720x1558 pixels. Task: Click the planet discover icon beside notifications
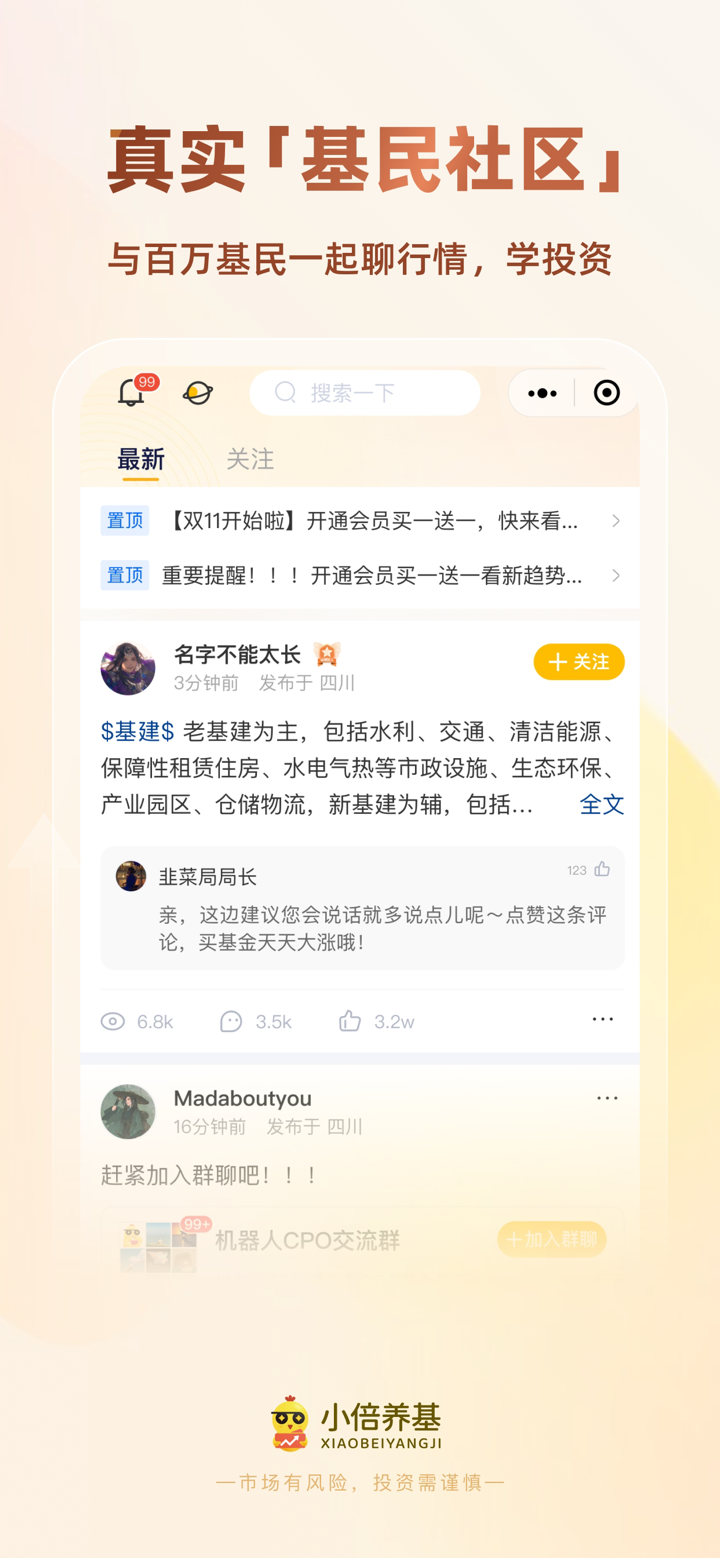point(197,393)
